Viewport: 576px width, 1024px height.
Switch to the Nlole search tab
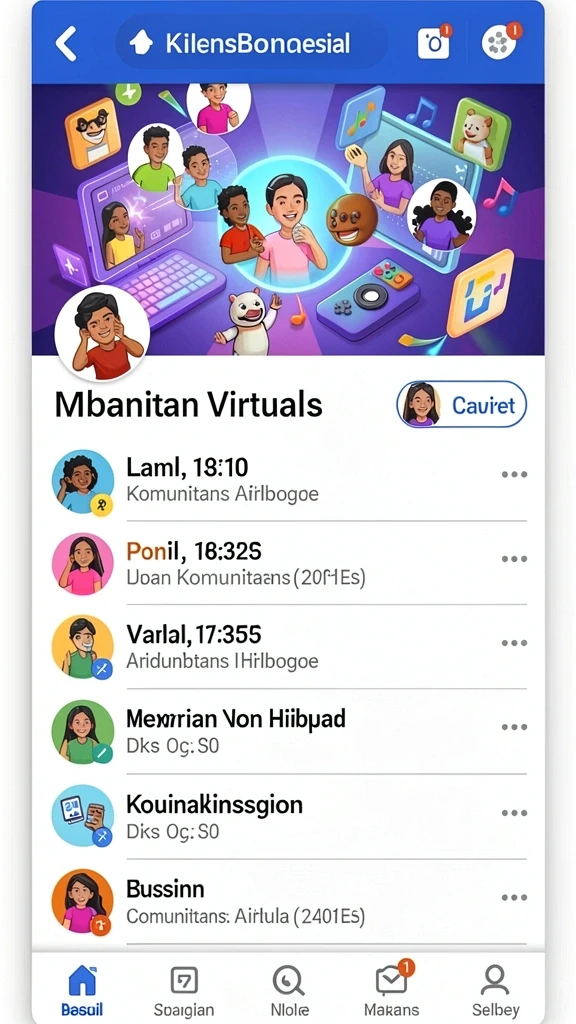(x=289, y=988)
